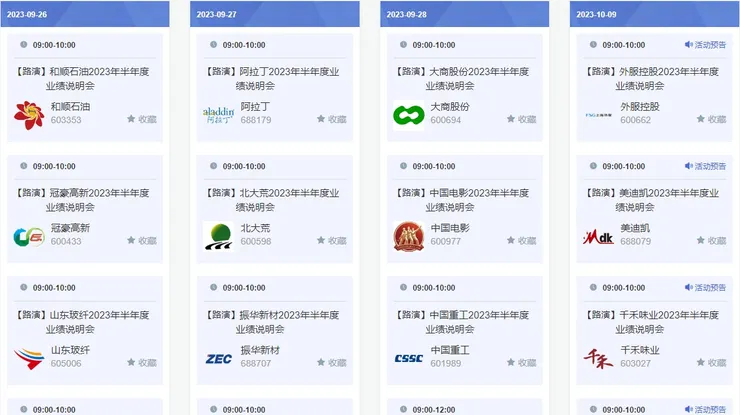Favorite the 北大荒 event
Screen dimensions: 740x415
(332, 240)
